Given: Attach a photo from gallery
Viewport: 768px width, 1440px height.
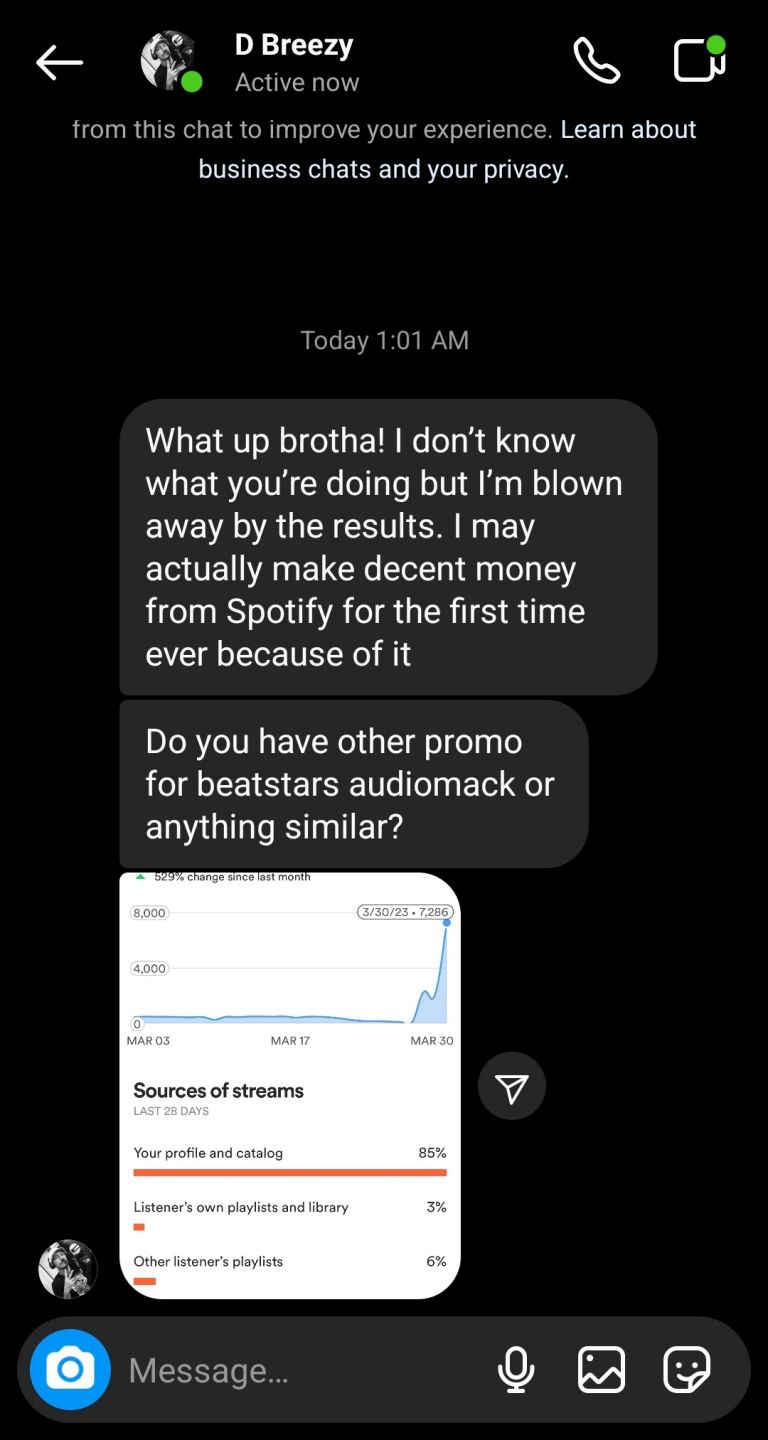Looking at the screenshot, I should click(x=601, y=1369).
